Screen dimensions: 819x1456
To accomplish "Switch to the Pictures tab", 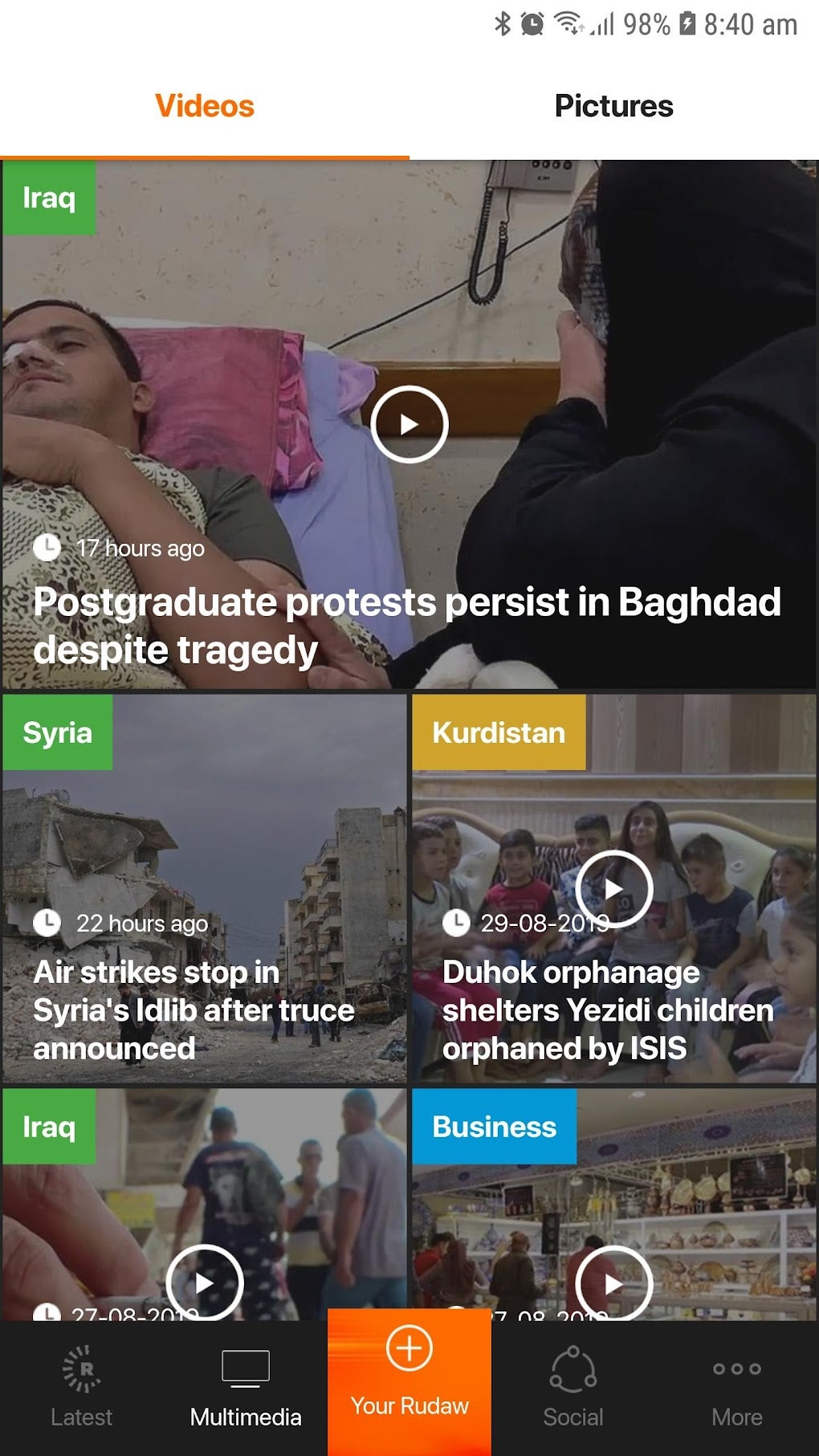I will 613,106.
